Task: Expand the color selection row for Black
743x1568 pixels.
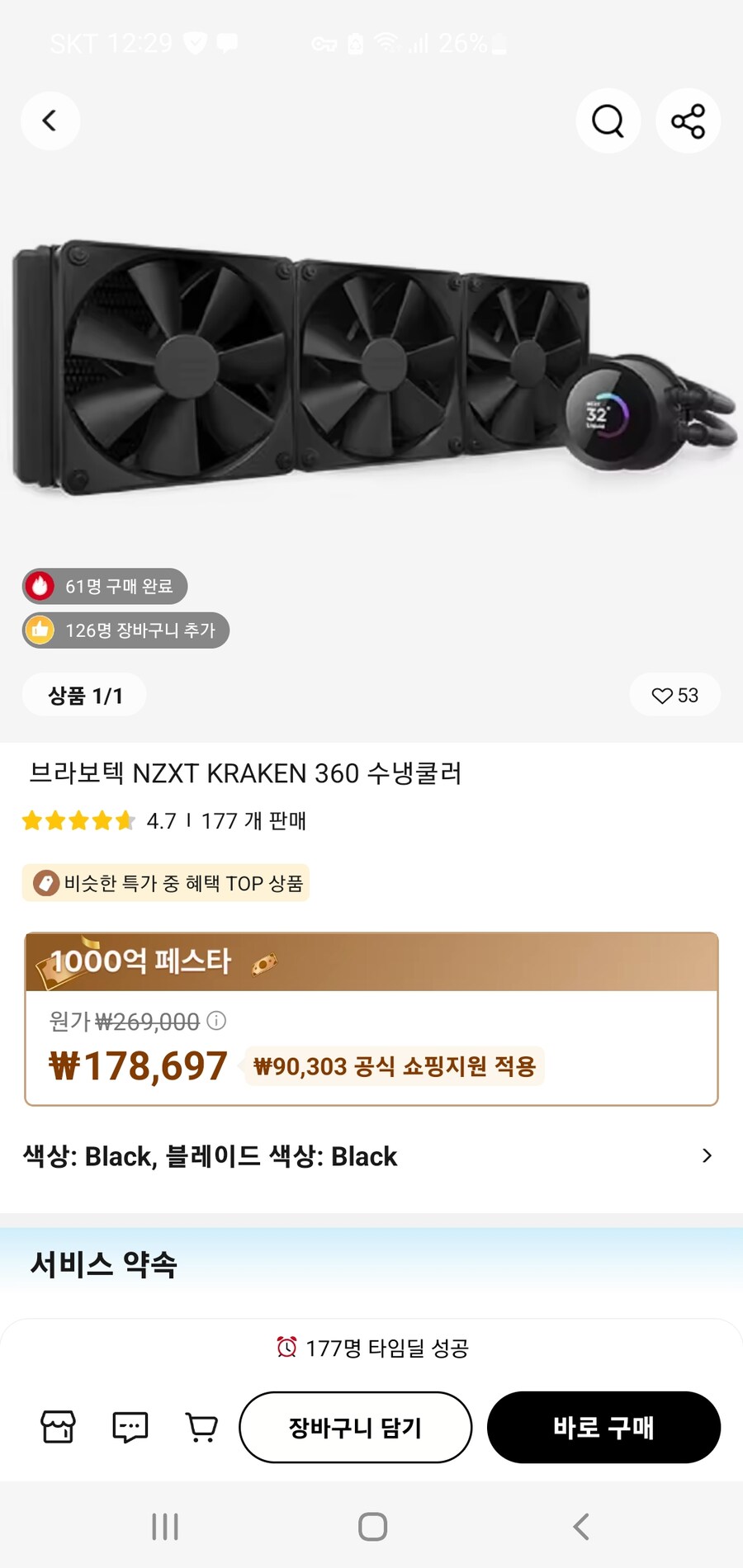Action: click(x=371, y=1156)
